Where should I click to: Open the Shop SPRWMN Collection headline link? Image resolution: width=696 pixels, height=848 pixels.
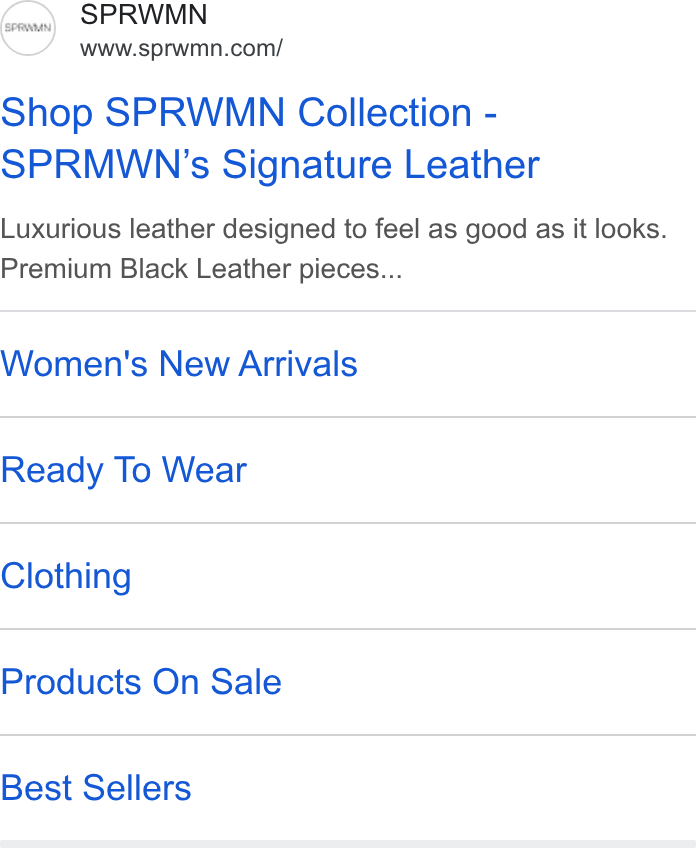(270, 138)
